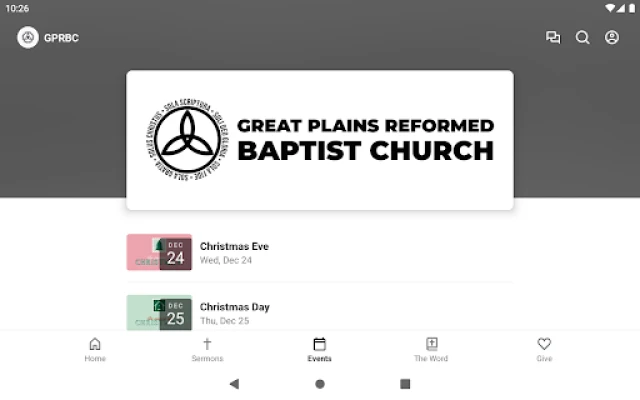Open the Christmas Eve event
Image resolution: width=640 pixels, height=400 pixels.
(x=234, y=252)
